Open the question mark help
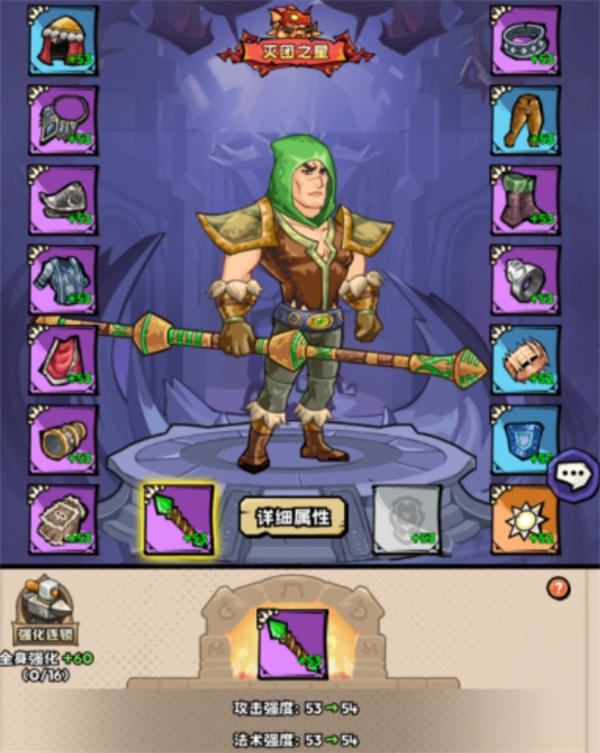 557,588
